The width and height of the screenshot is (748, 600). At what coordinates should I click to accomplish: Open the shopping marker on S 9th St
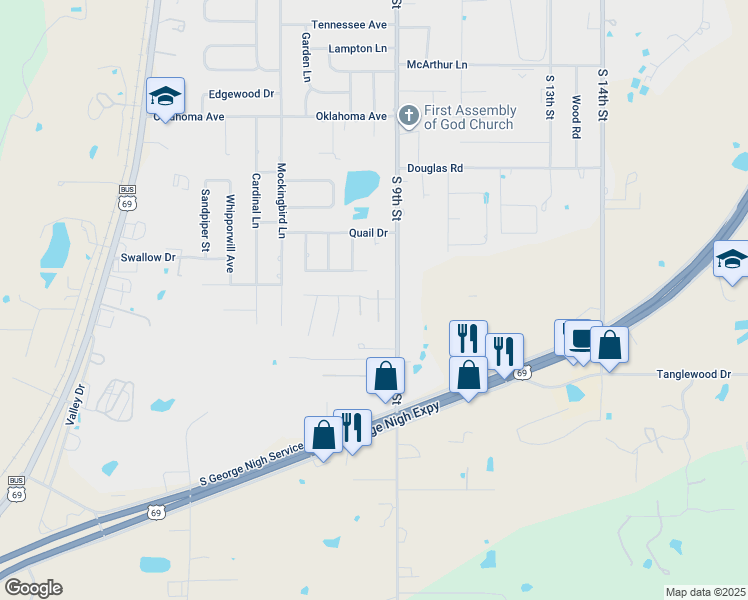pos(385,376)
